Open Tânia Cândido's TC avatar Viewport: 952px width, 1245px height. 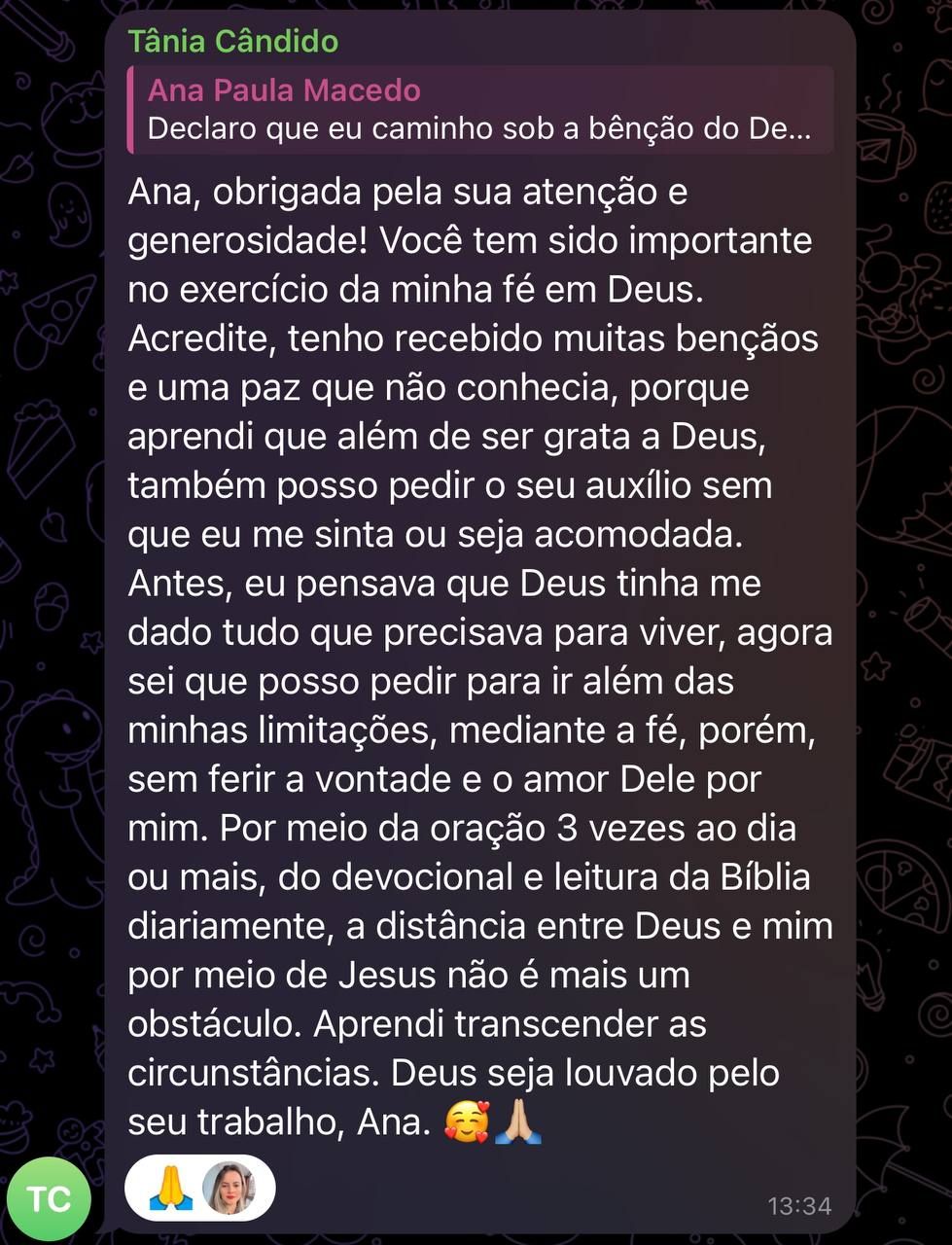click(49, 1199)
